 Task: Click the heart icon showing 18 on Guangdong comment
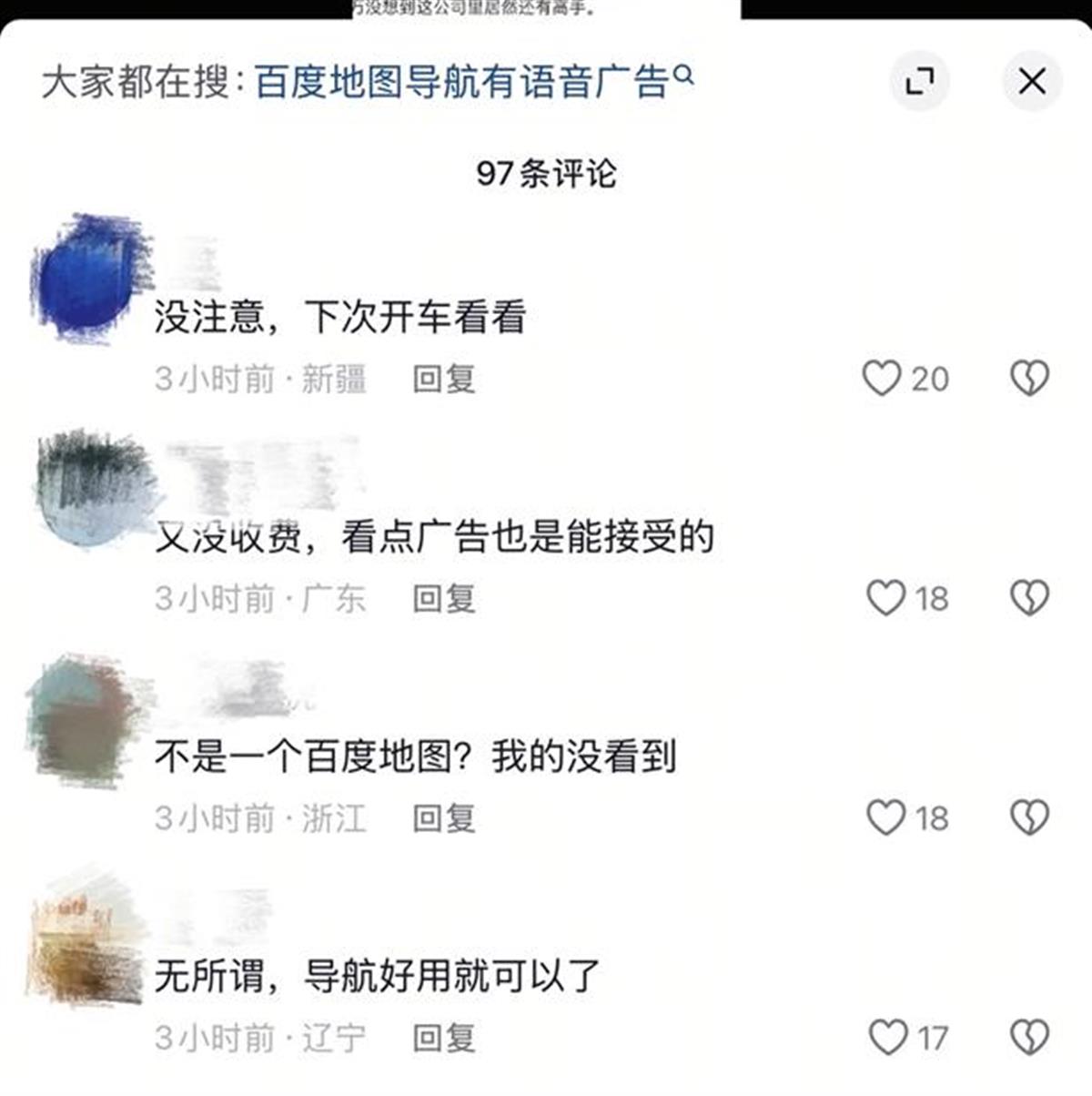point(885,598)
